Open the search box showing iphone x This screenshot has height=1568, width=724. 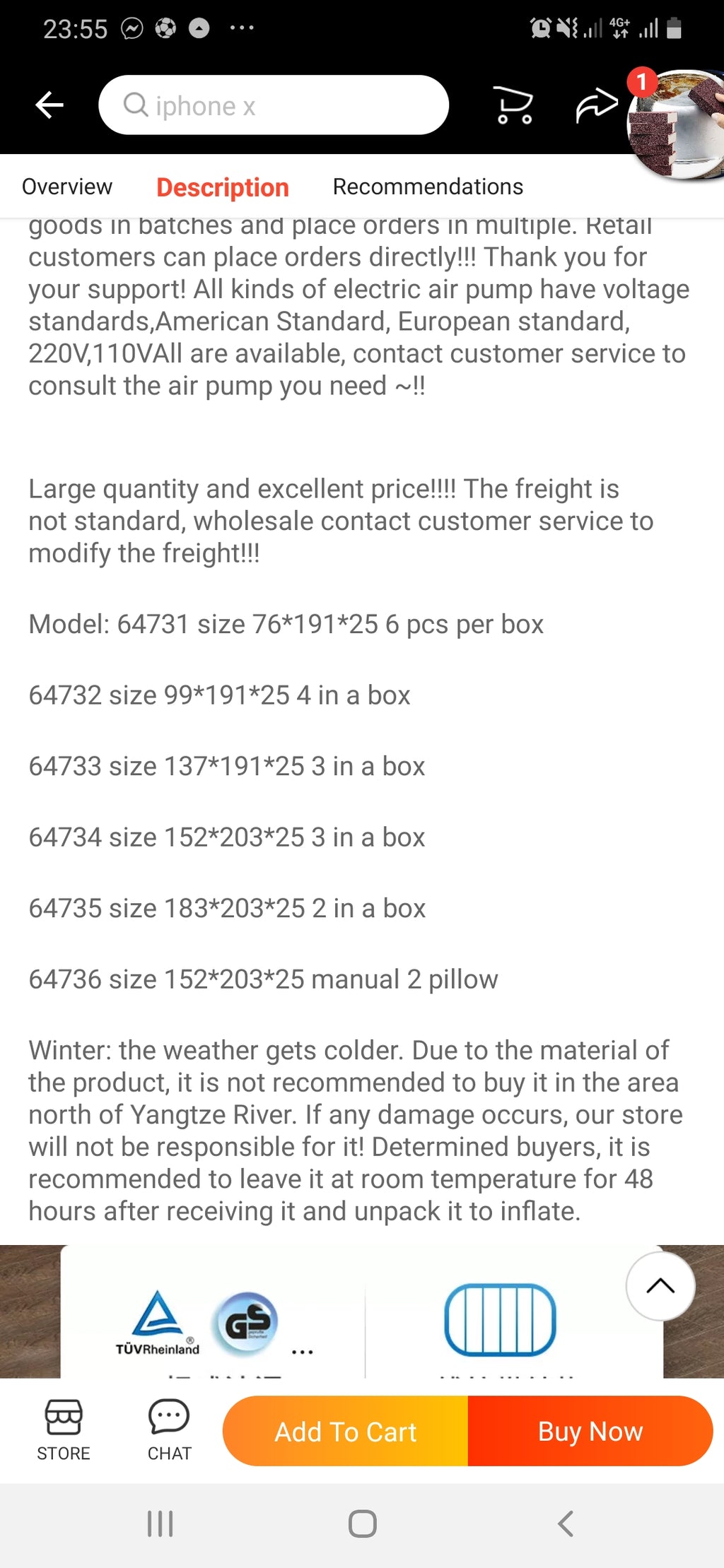274,105
